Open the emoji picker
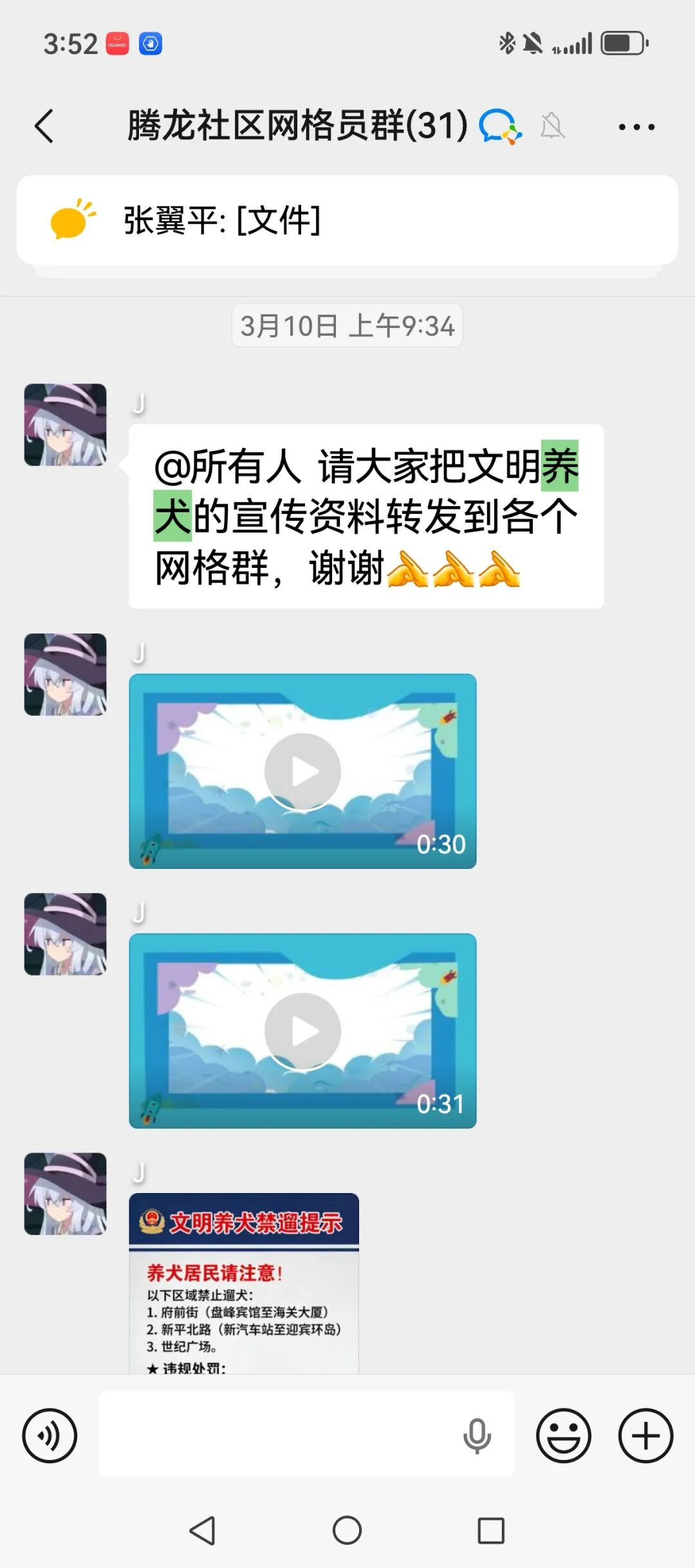695x1568 pixels. pos(563,1436)
